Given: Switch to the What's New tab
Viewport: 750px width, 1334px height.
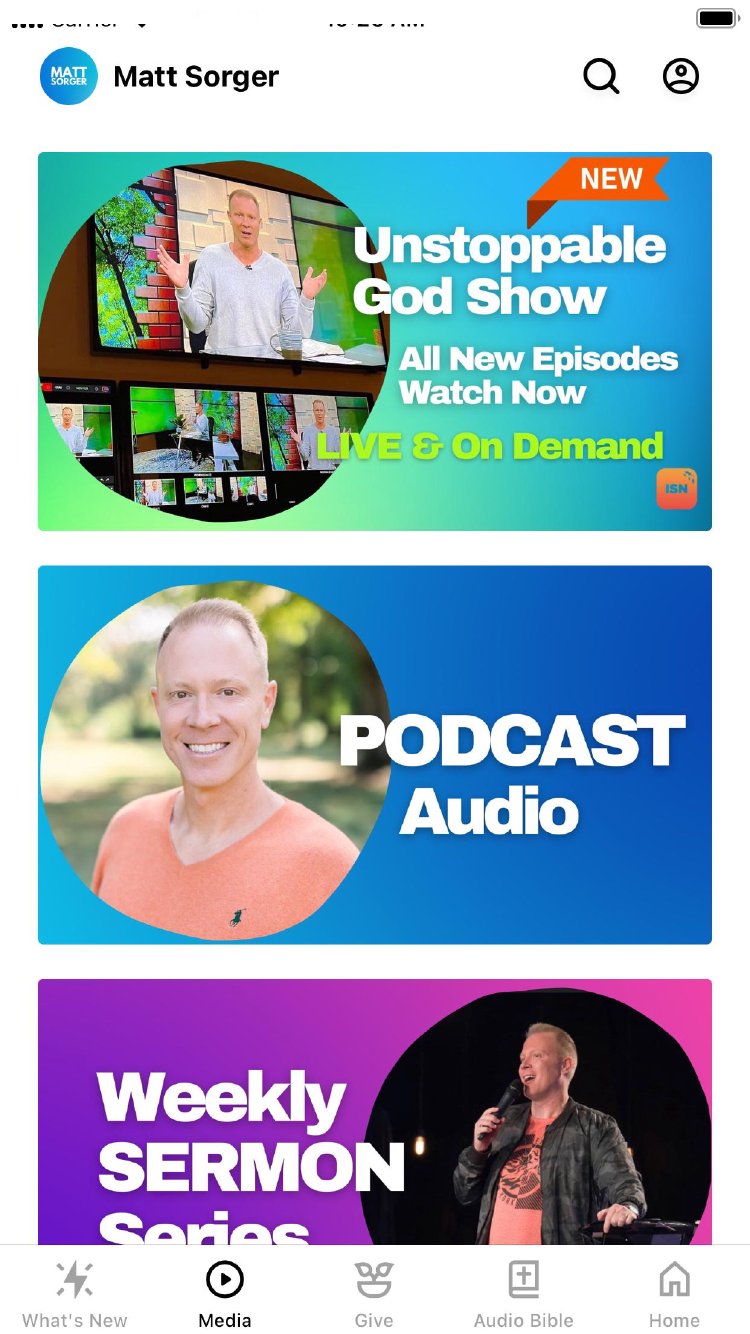Looking at the screenshot, I should click(x=75, y=1293).
